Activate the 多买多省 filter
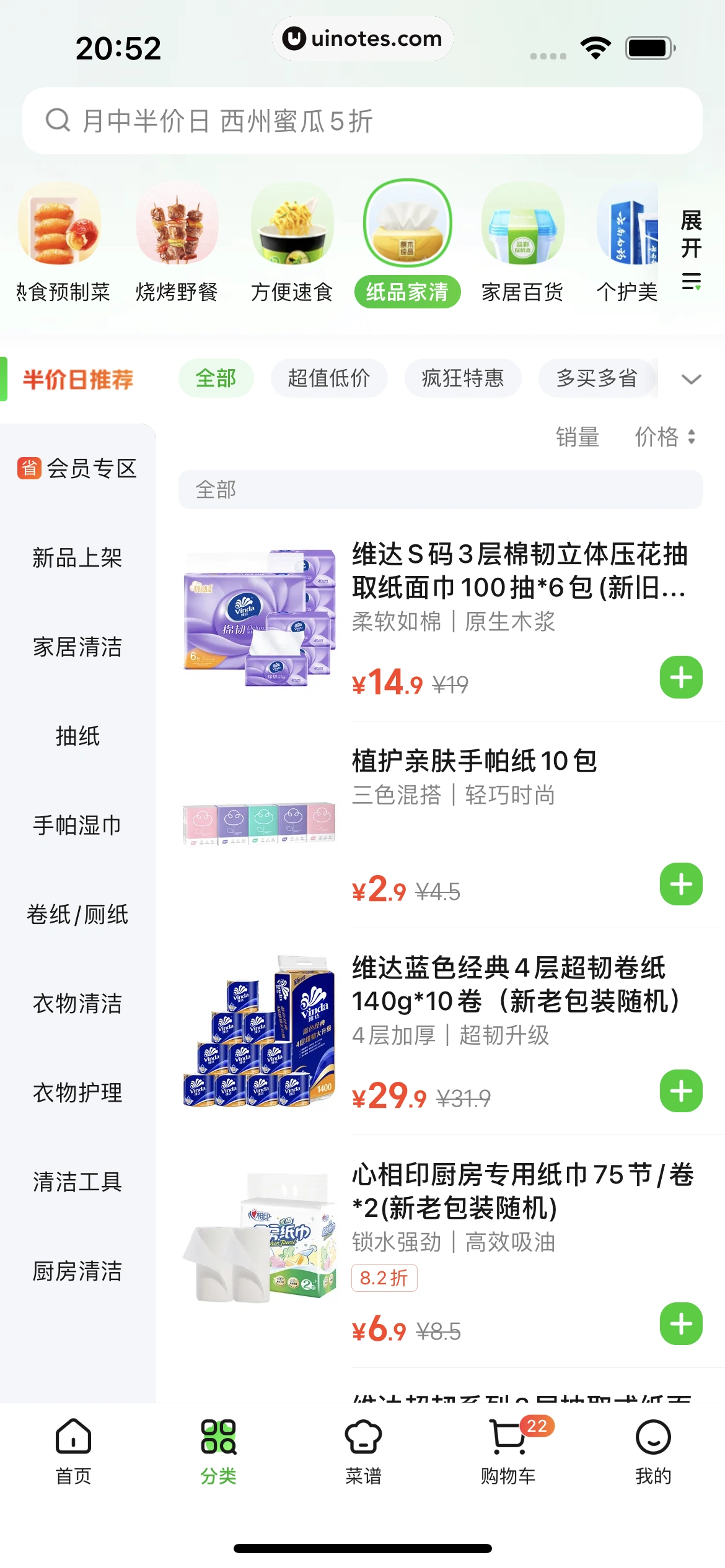 tap(597, 378)
